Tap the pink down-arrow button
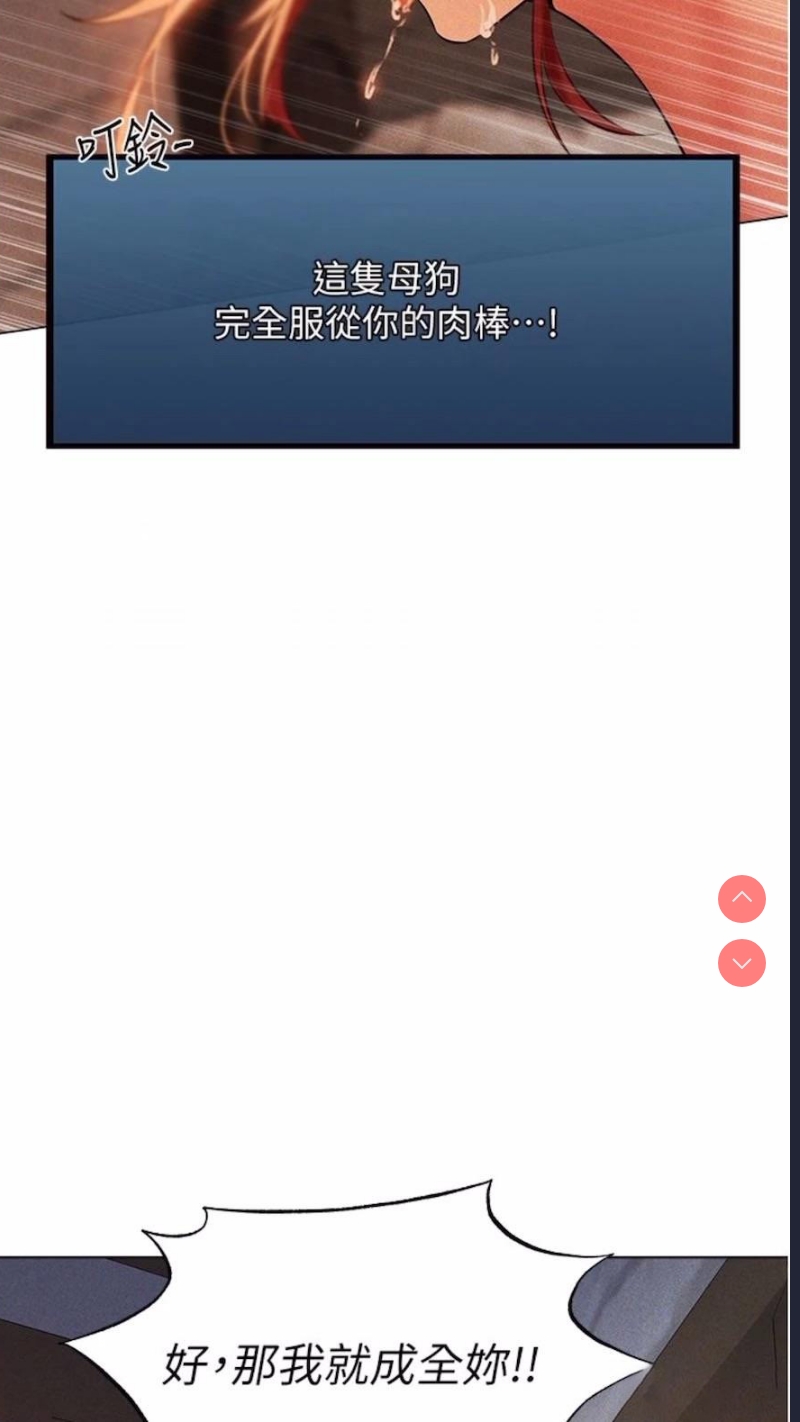 pos(742,963)
